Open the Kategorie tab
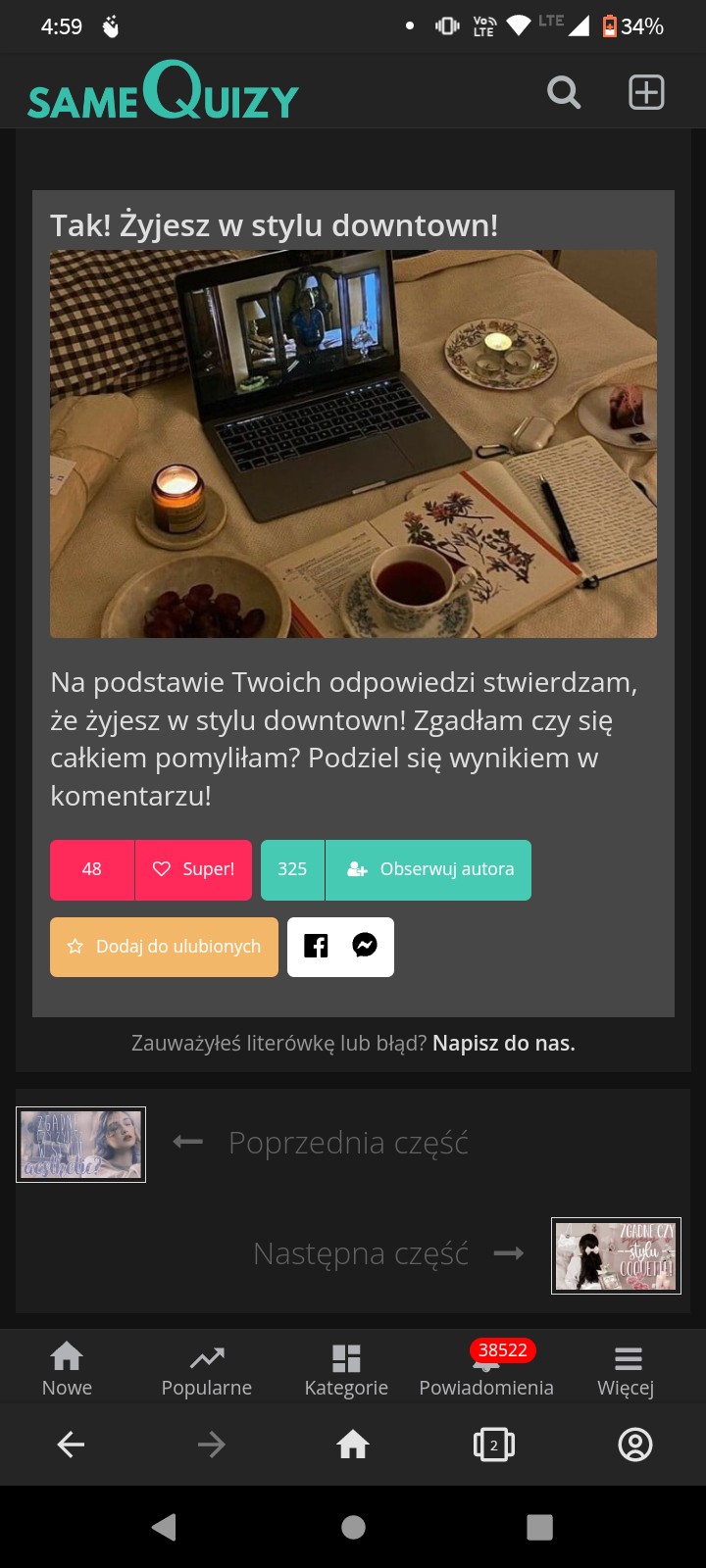The width and height of the screenshot is (706, 1568). (346, 1368)
